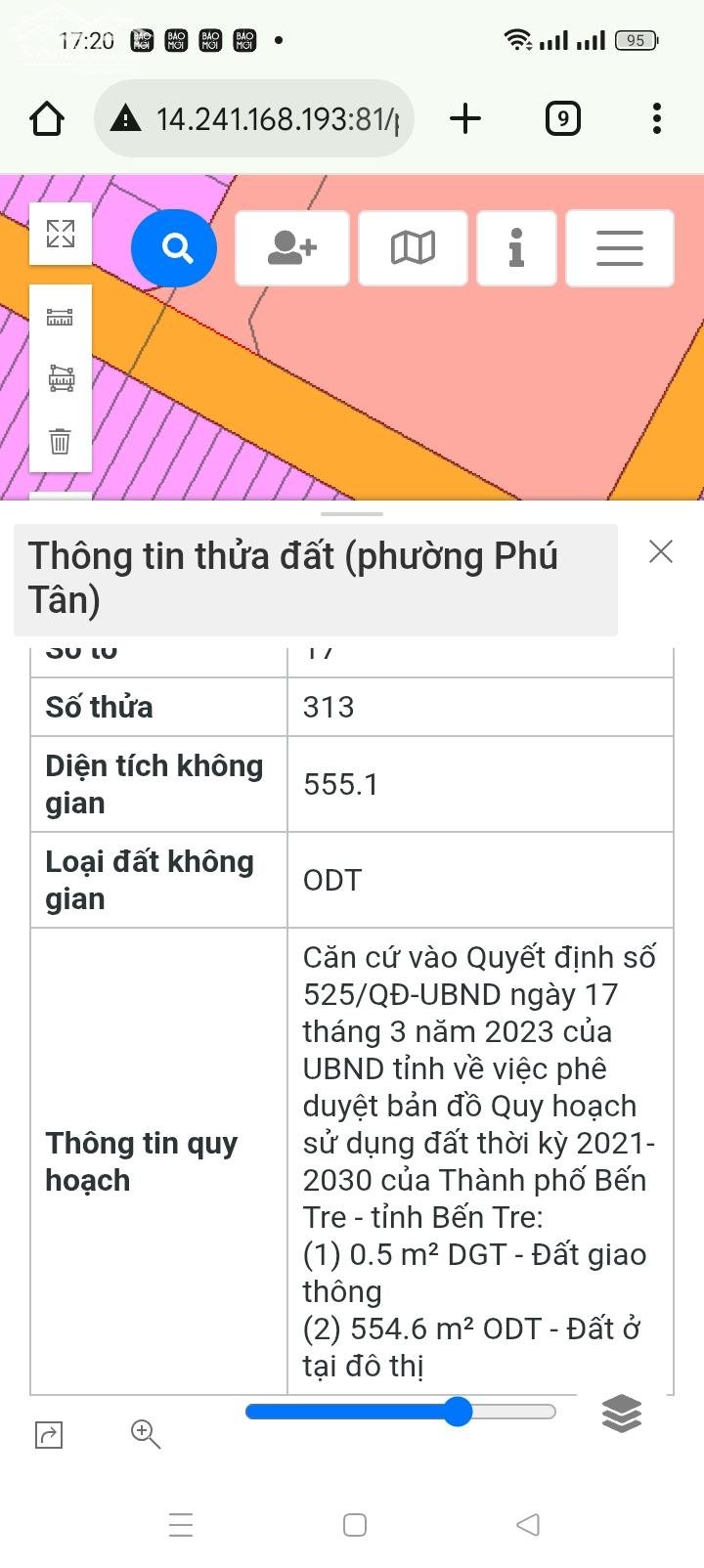Open the add person tool in the toolbar
The width and height of the screenshot is (704, 1568).
pos(291,247)
